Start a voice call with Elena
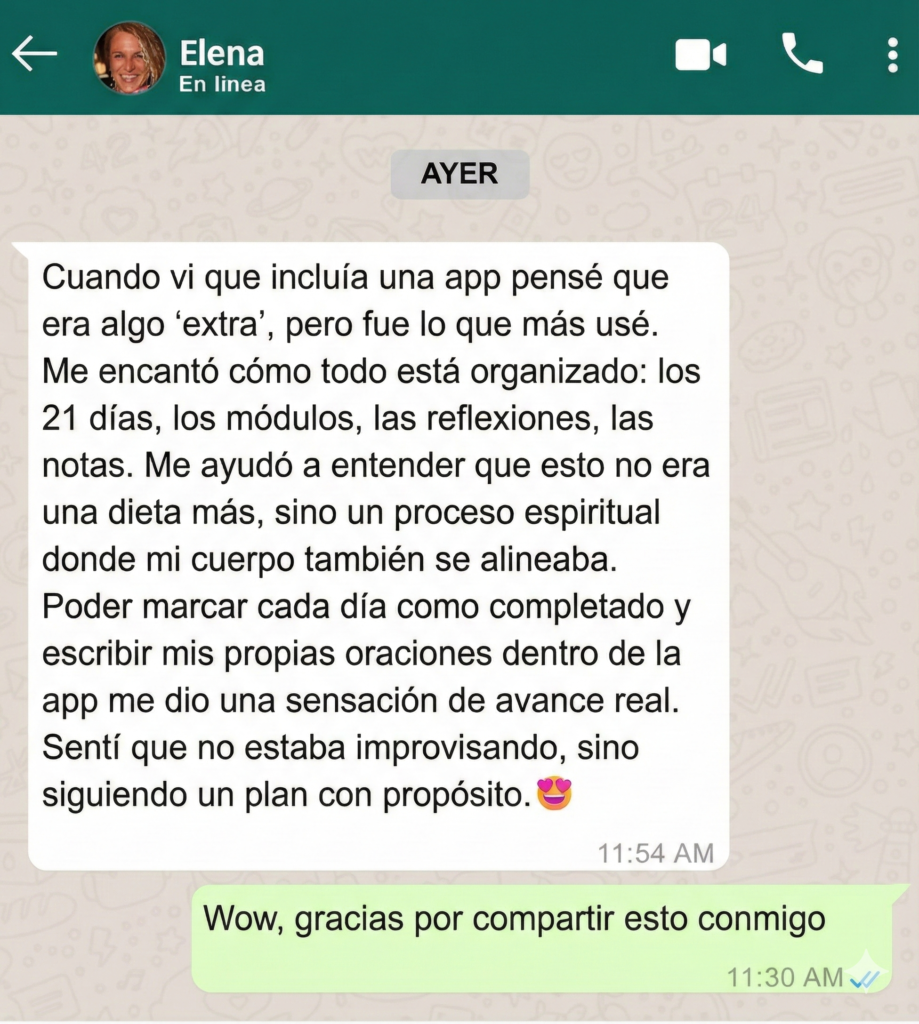The height and width of the screenshot is (1024, 919). (x=802, y=54)
